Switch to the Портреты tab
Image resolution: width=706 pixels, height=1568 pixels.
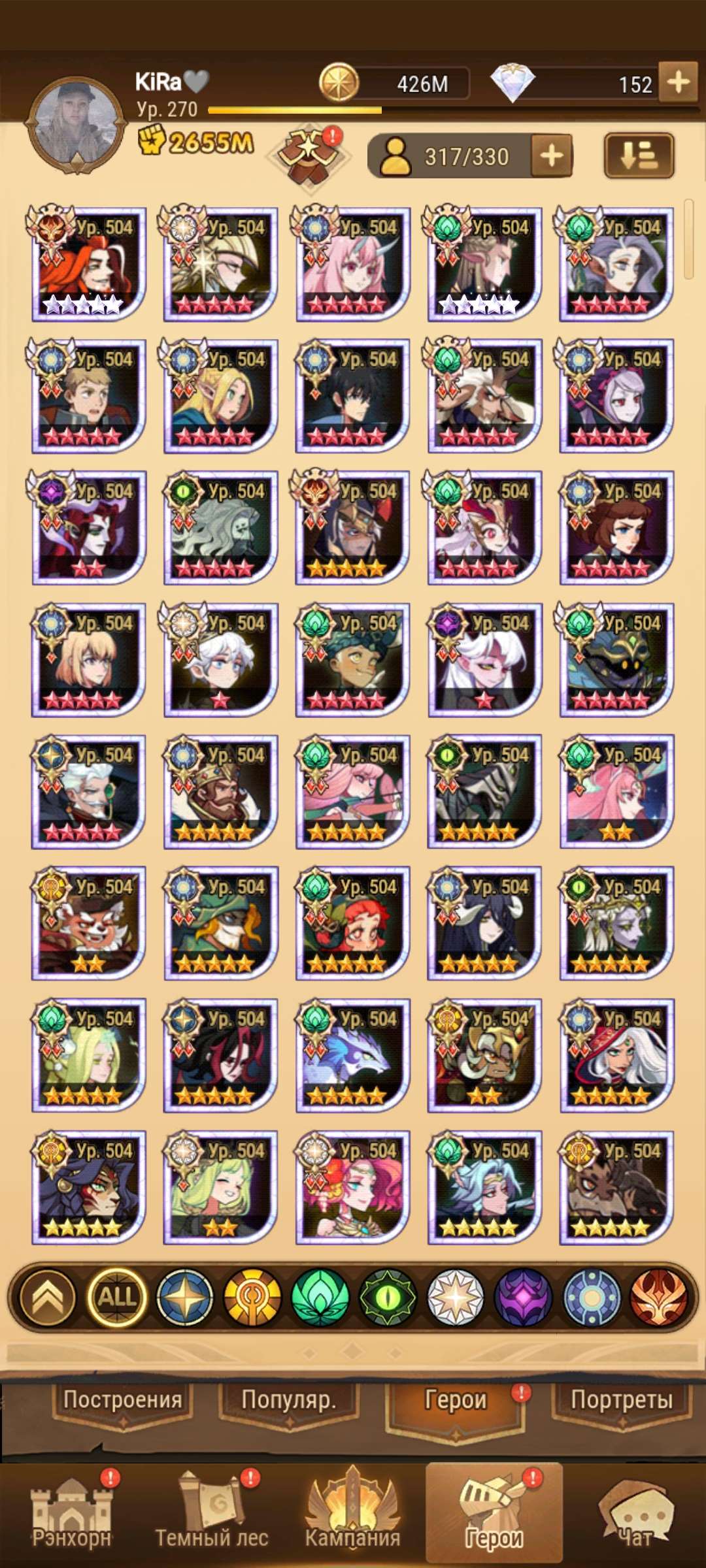pyautogui.click(x=621, y=1400)
